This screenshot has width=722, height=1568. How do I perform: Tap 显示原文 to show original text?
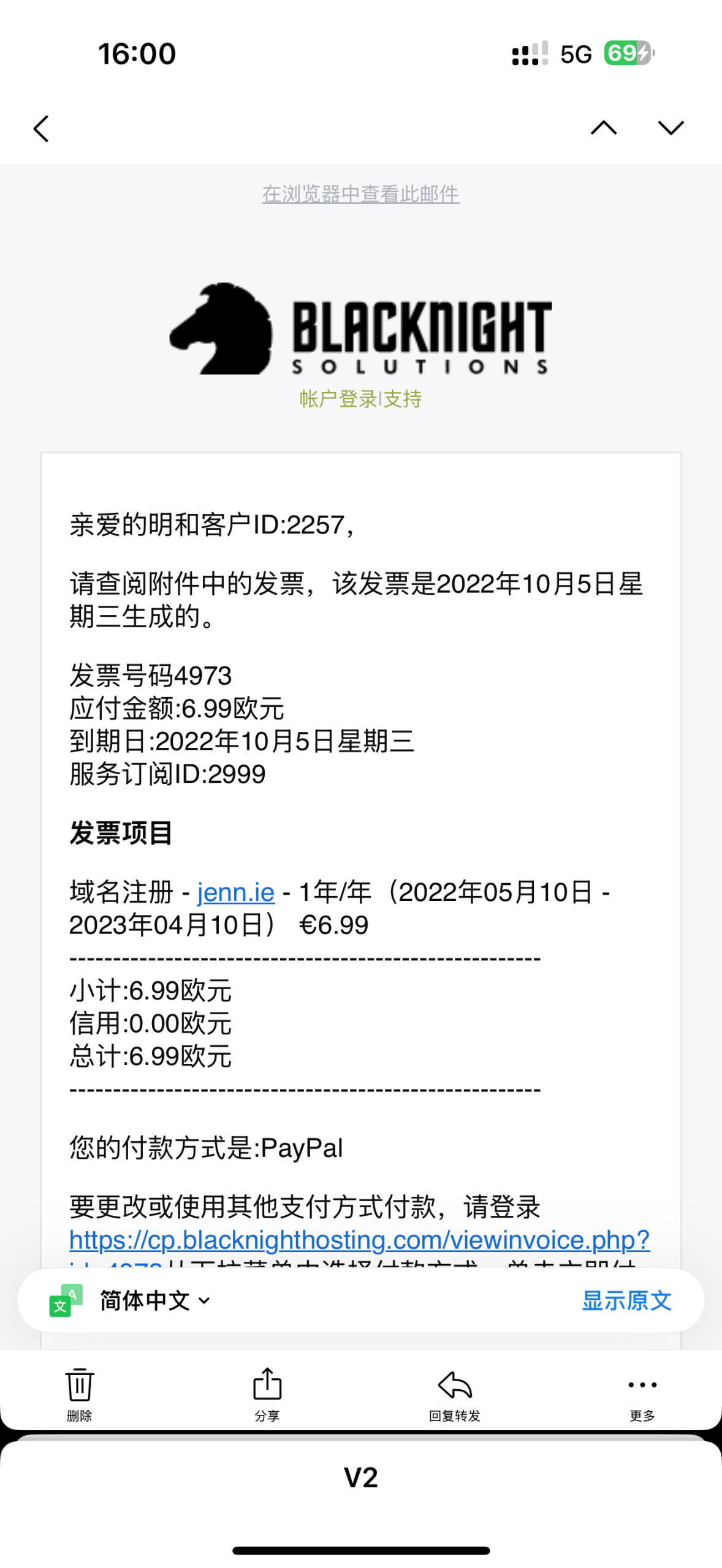tap(626, 1300)
